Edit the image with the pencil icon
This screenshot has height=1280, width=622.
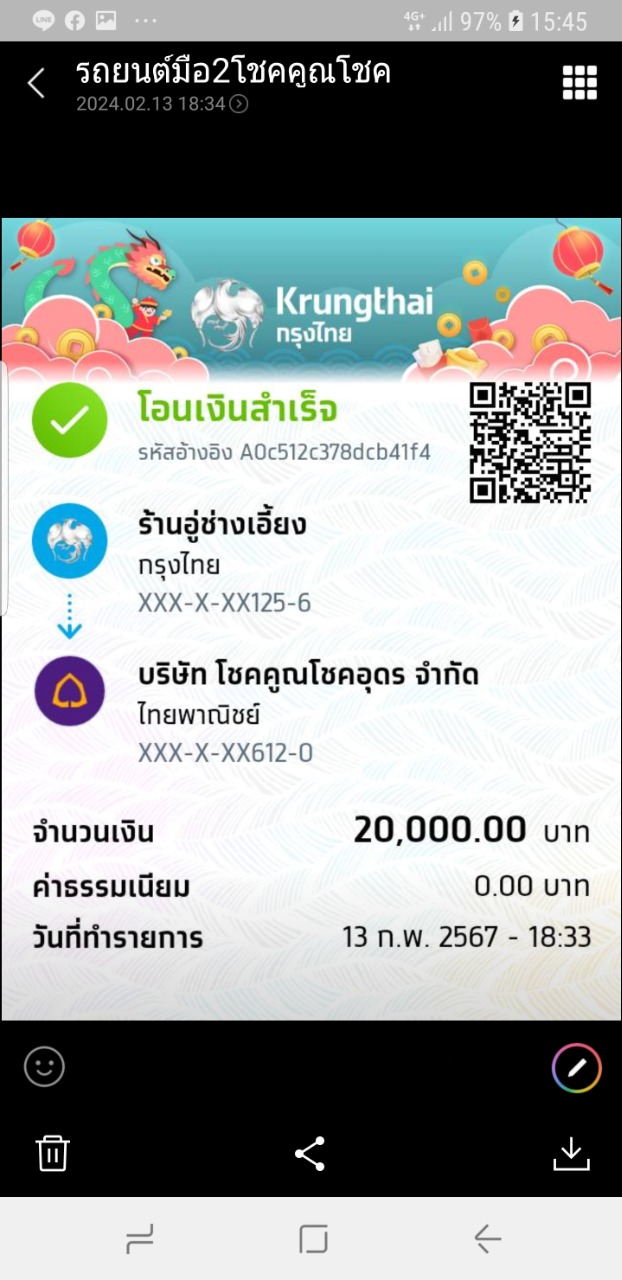[x=577, y=1068]
